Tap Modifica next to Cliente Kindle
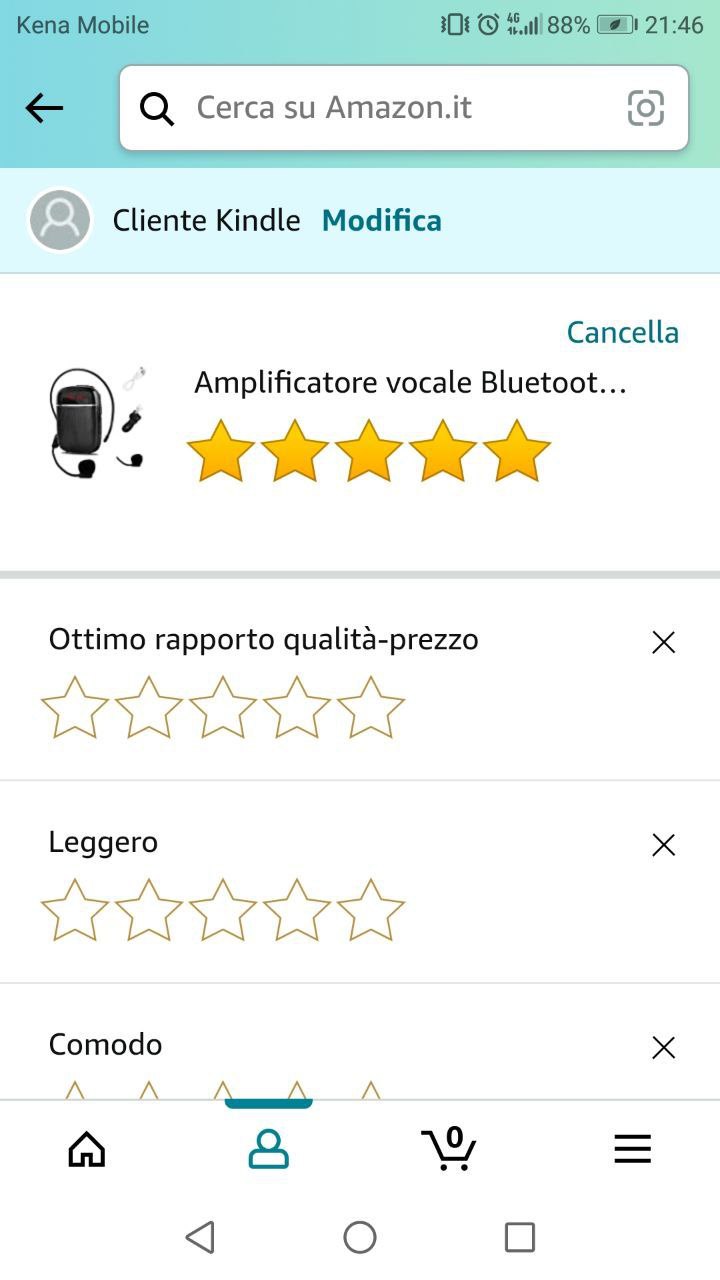Screen dimensions: 720x1280 [381, 220]
